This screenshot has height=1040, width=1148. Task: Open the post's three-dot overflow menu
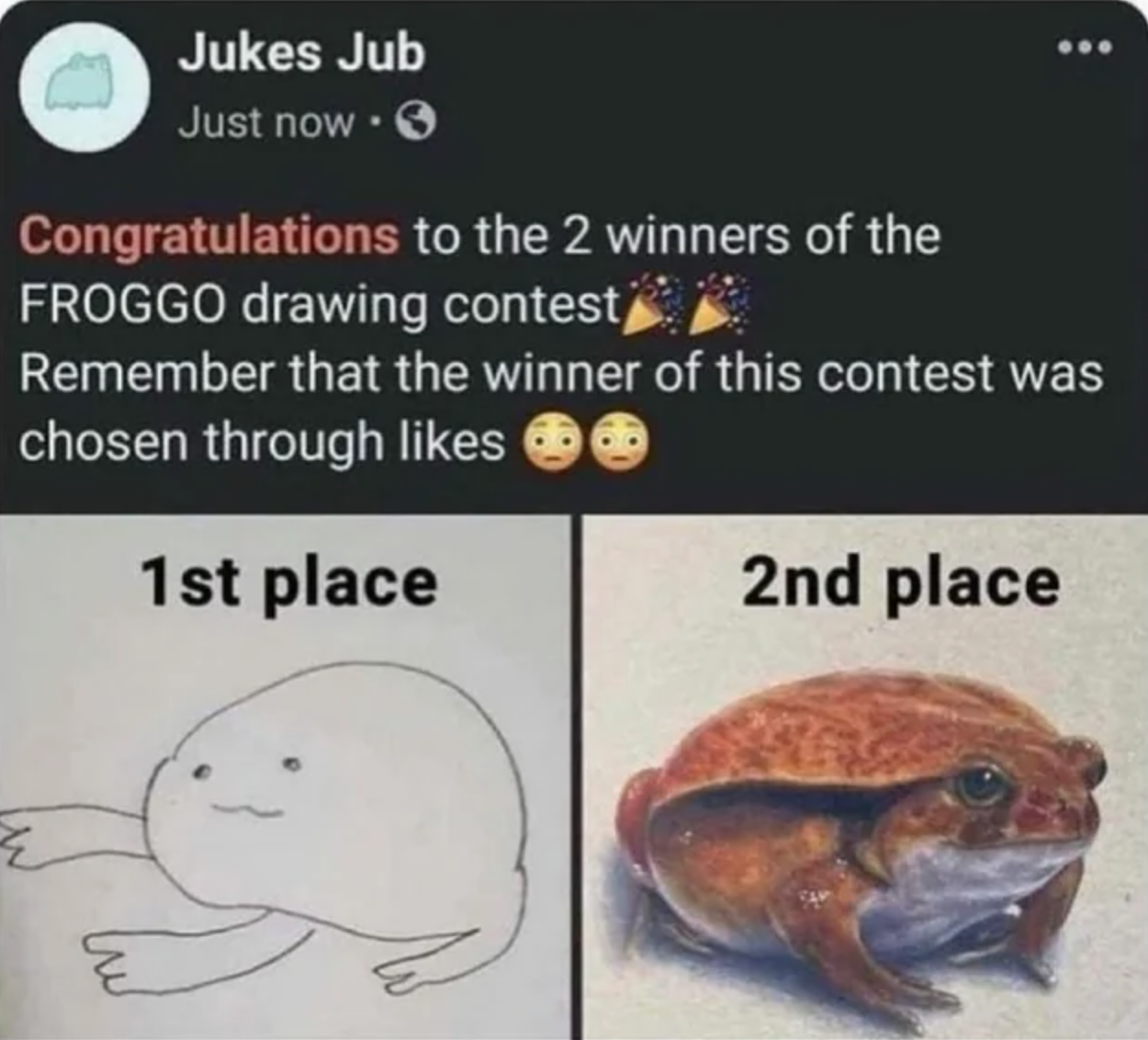(1084, 46)
